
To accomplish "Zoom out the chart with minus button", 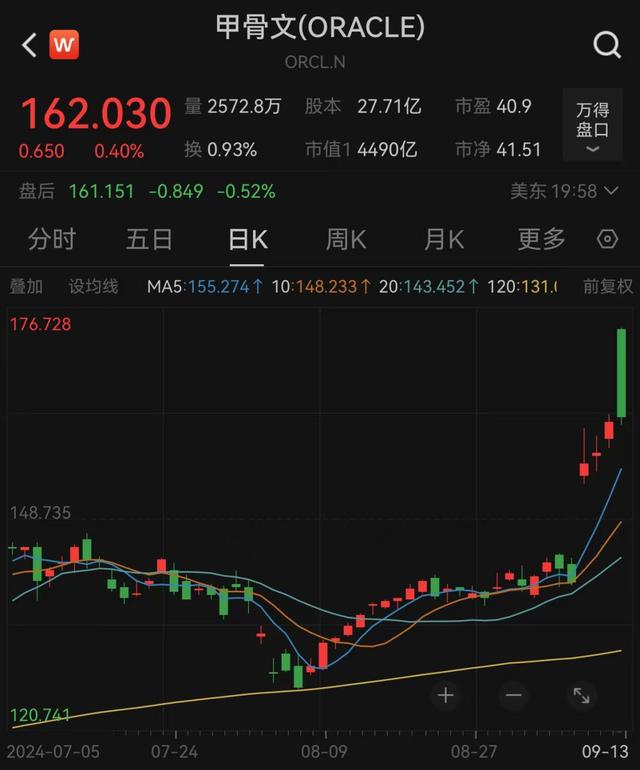I will click(x=513, y=695).
